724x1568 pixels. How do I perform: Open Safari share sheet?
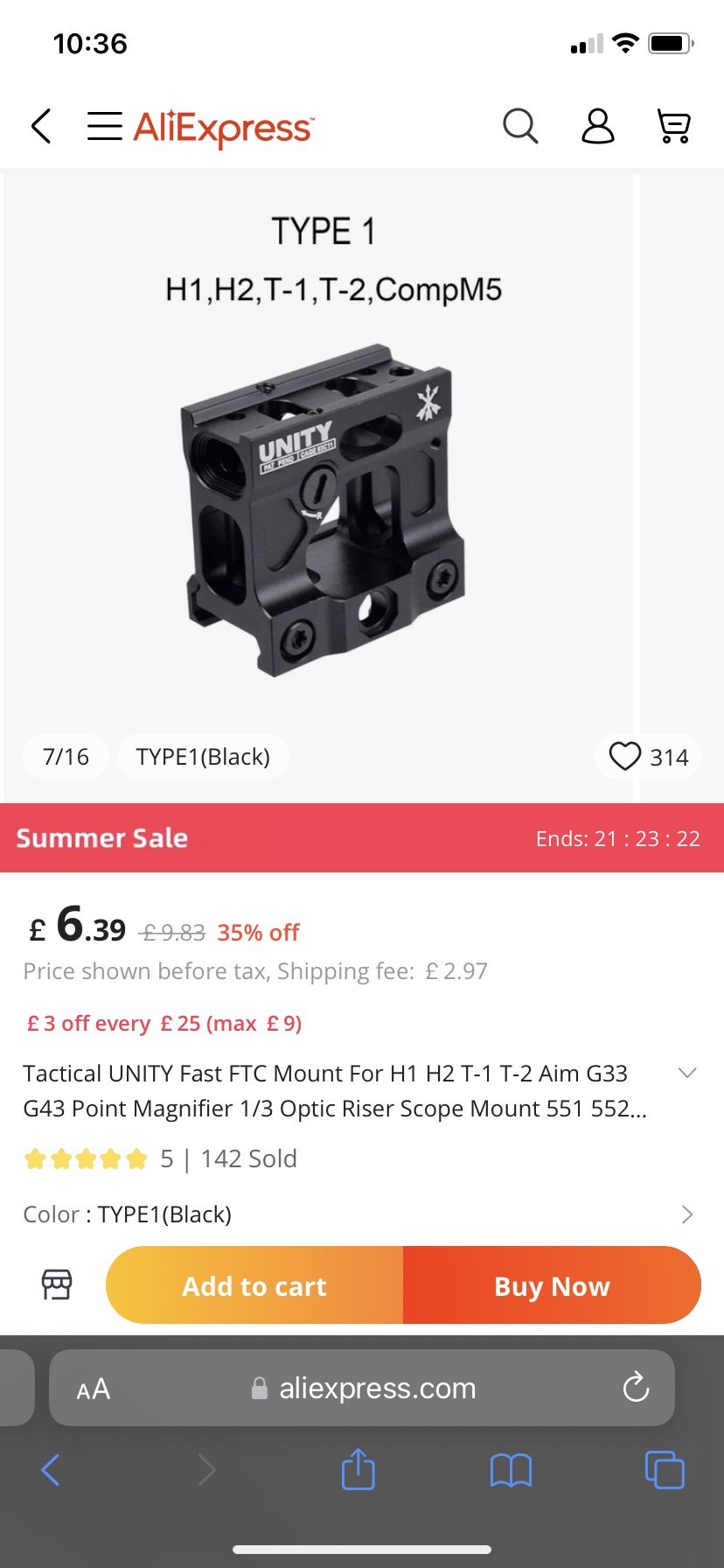[358, 1469]
